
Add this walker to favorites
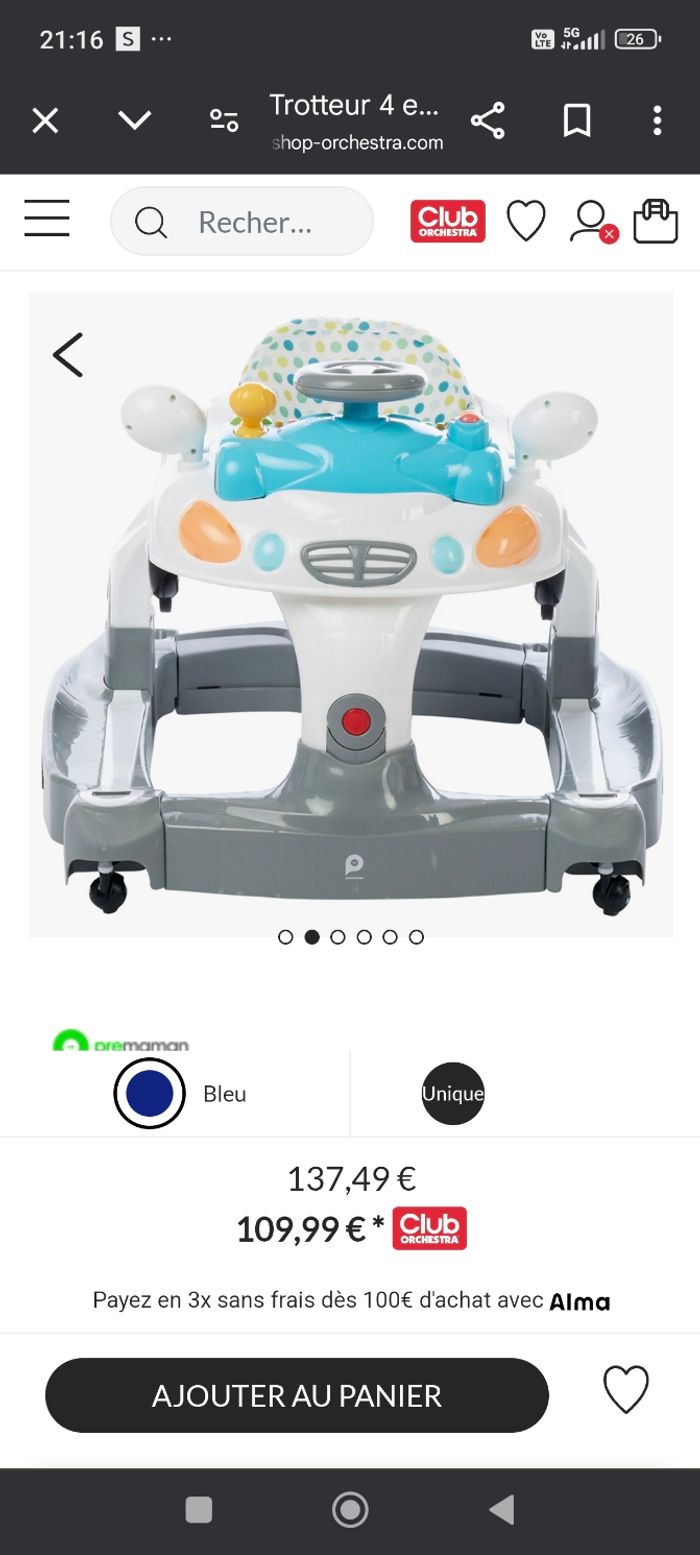(x=626, y=1390)
